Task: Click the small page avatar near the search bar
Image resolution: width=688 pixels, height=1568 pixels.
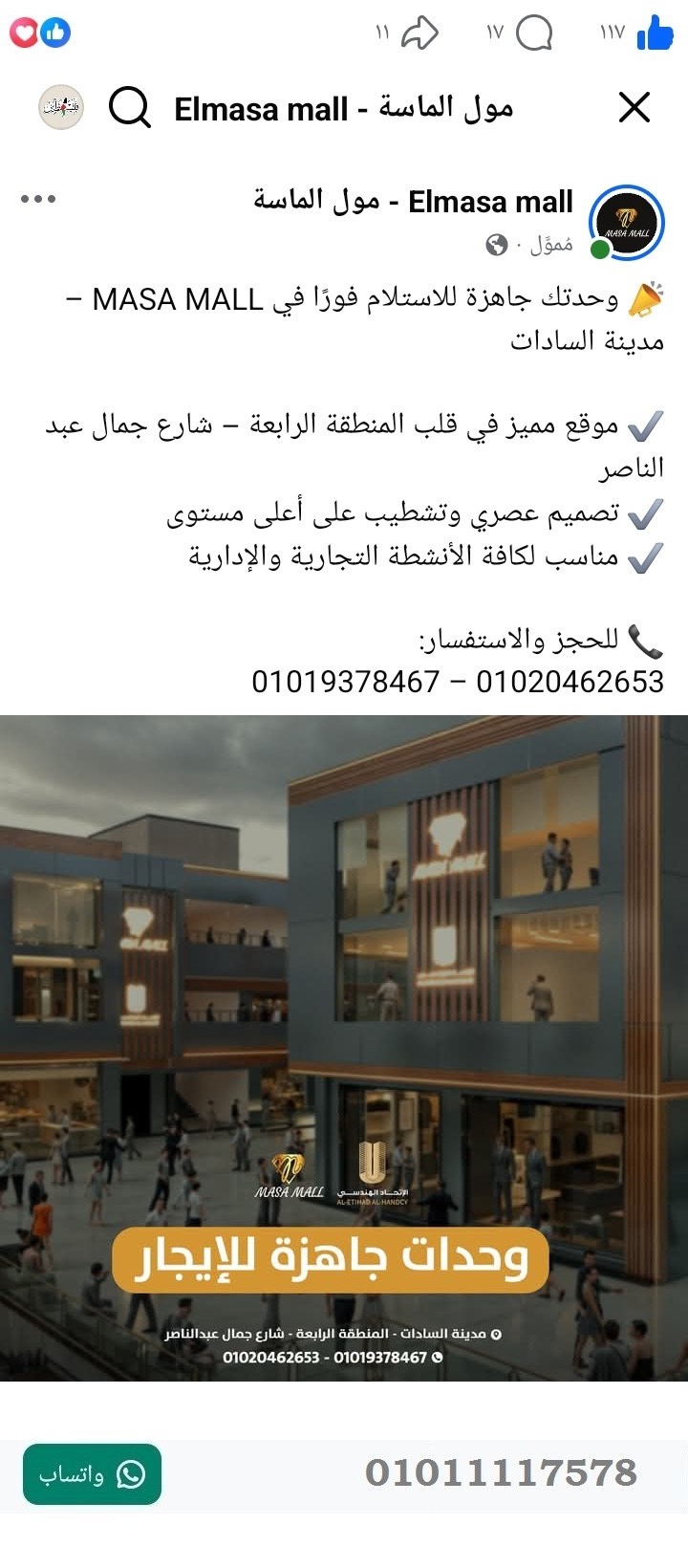Action: click(x=60, y=108)
